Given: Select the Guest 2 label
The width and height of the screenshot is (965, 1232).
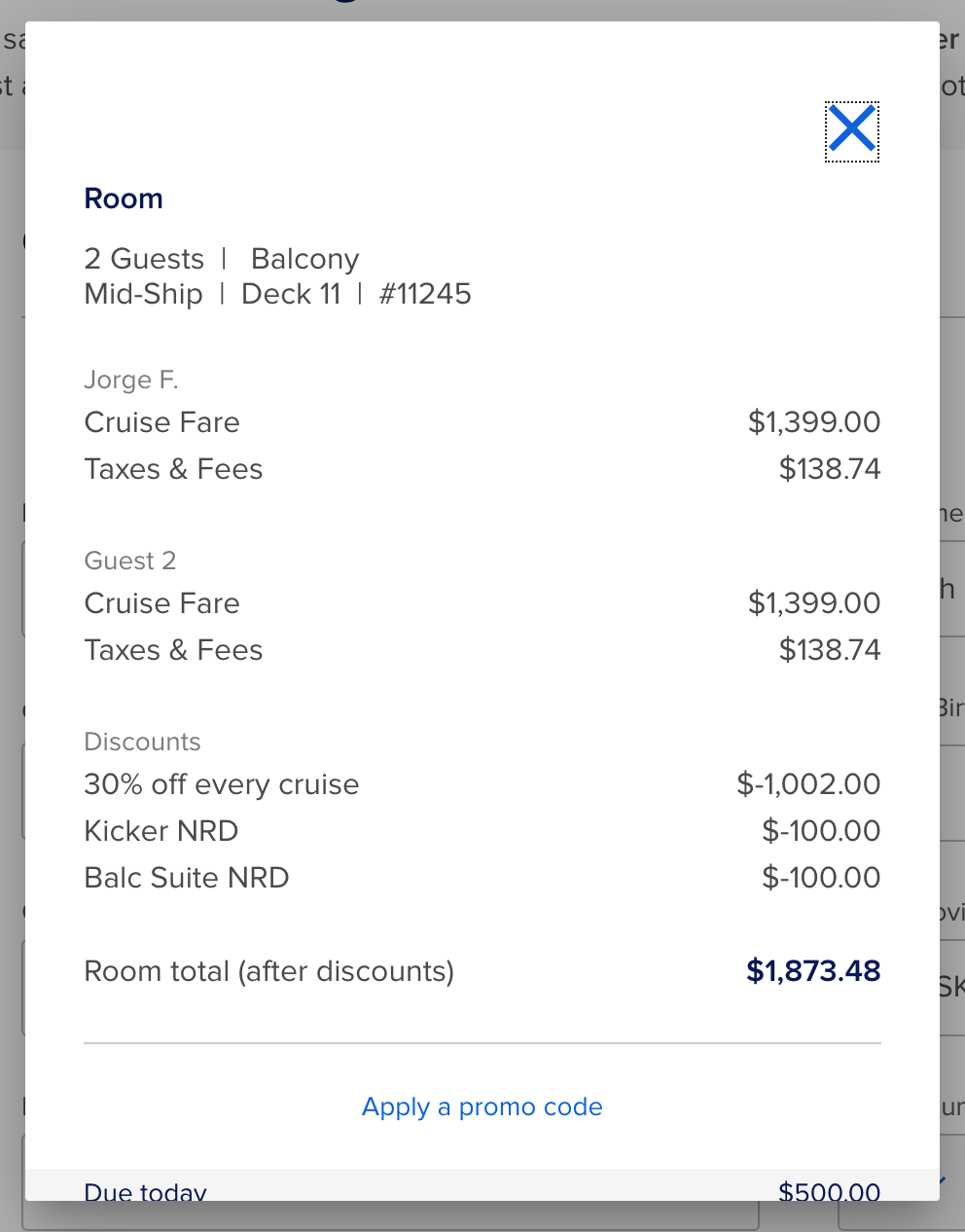Looking at the screenshot, I should [130, 561].
